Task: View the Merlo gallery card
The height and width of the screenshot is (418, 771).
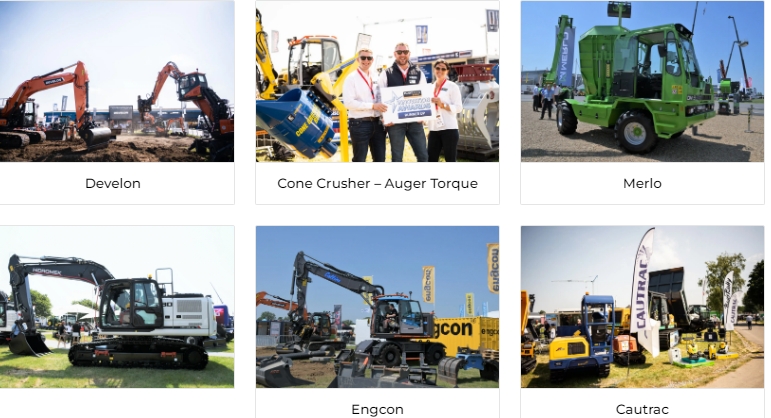Action: coord(641,100)
